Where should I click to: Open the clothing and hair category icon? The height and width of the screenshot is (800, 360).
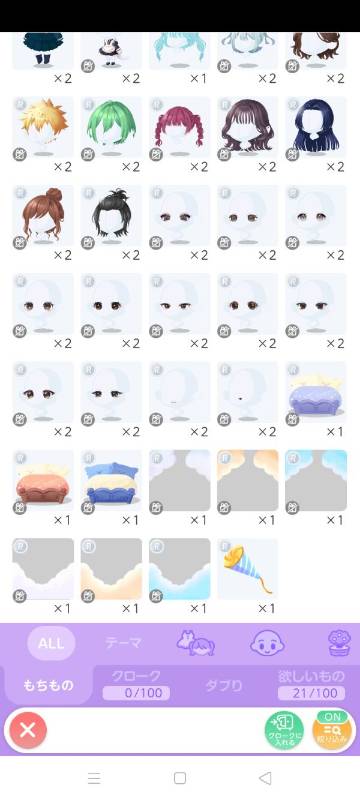(196, 643)
